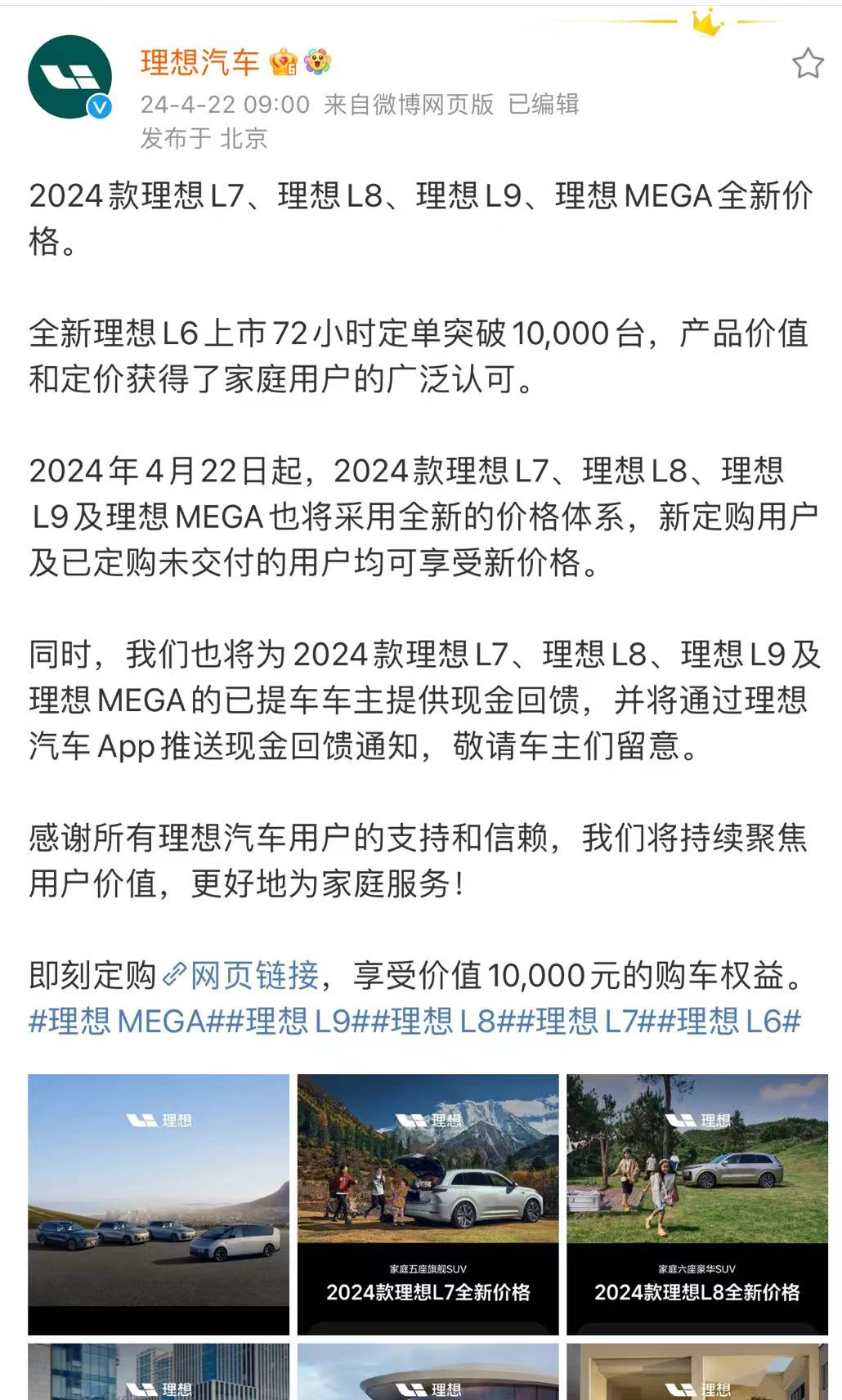Open the 2024款理想L8全新价格 image
This screenshot has height=1400, width=842.
[x=696, y=1203]
